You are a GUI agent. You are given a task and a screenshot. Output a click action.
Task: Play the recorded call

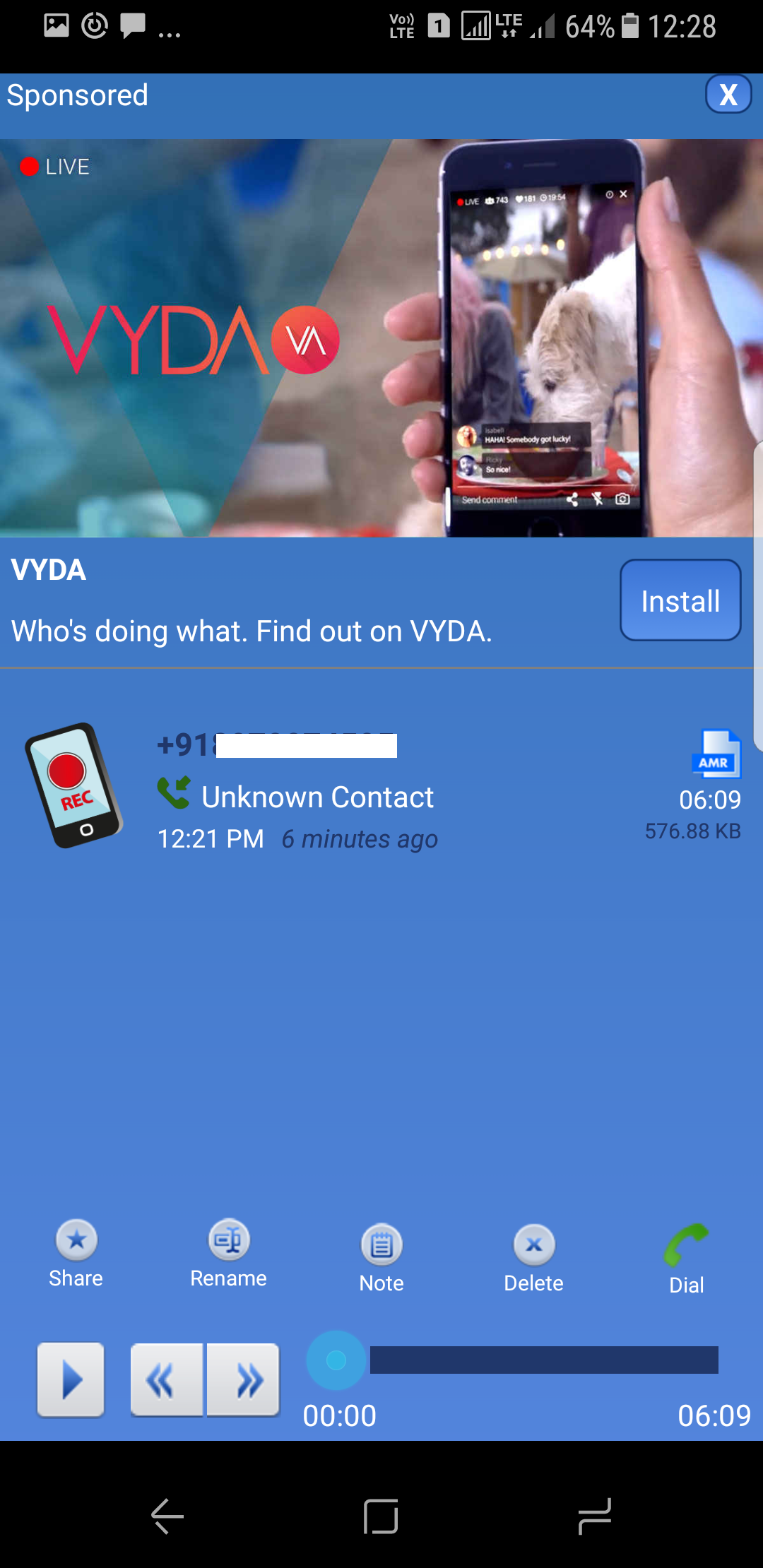(x=71, y=1380)
